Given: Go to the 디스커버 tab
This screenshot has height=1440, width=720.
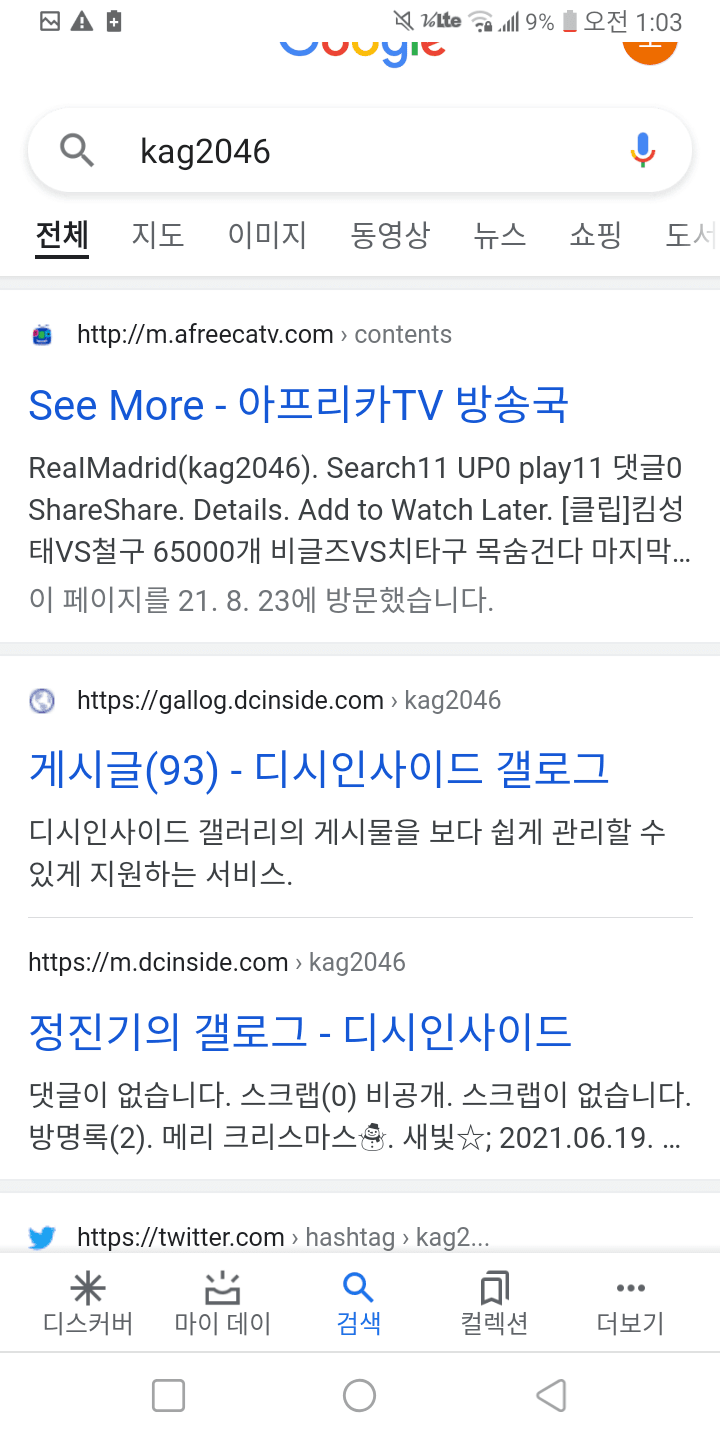Looking at the screenshot, I should 88,1304.
